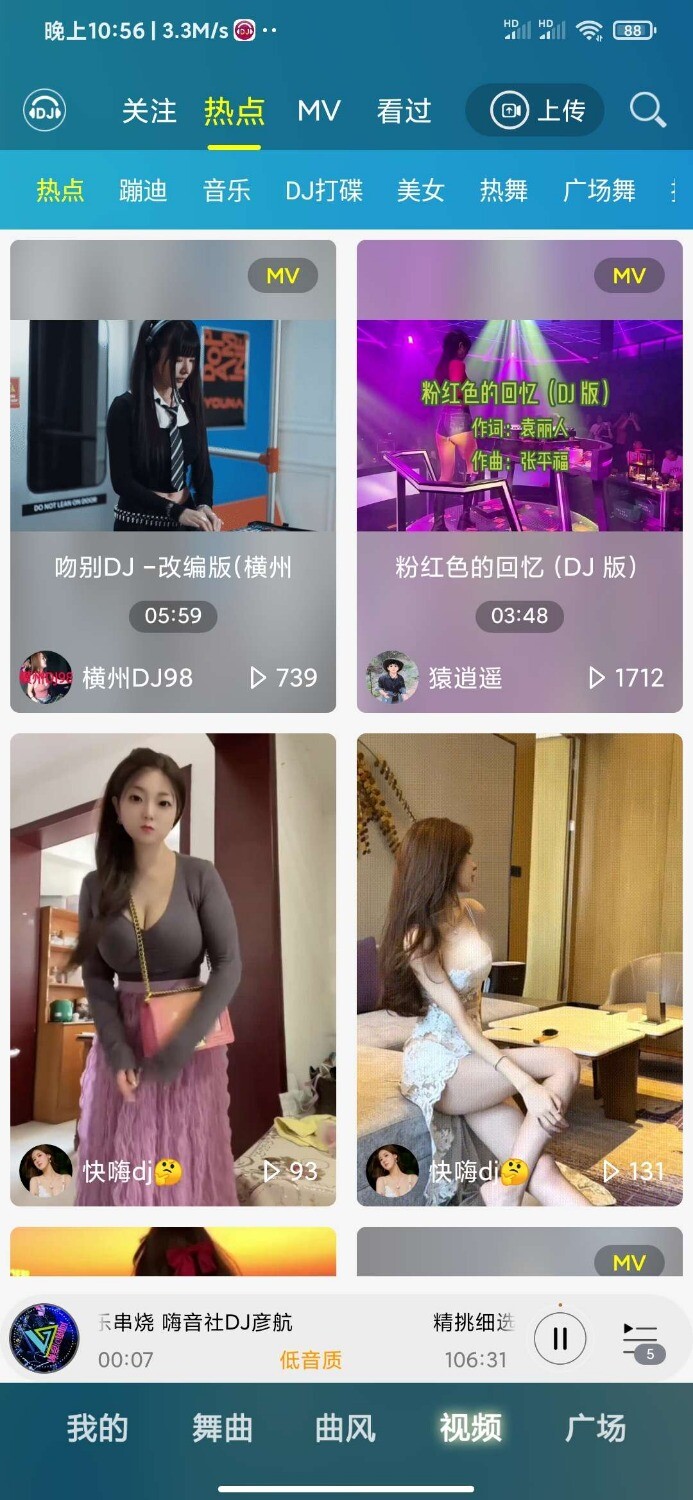Image resolution: width=693 pixels, height=1500 pixels.
Task: Open the search magnifier icon
Action: (647, 110)
